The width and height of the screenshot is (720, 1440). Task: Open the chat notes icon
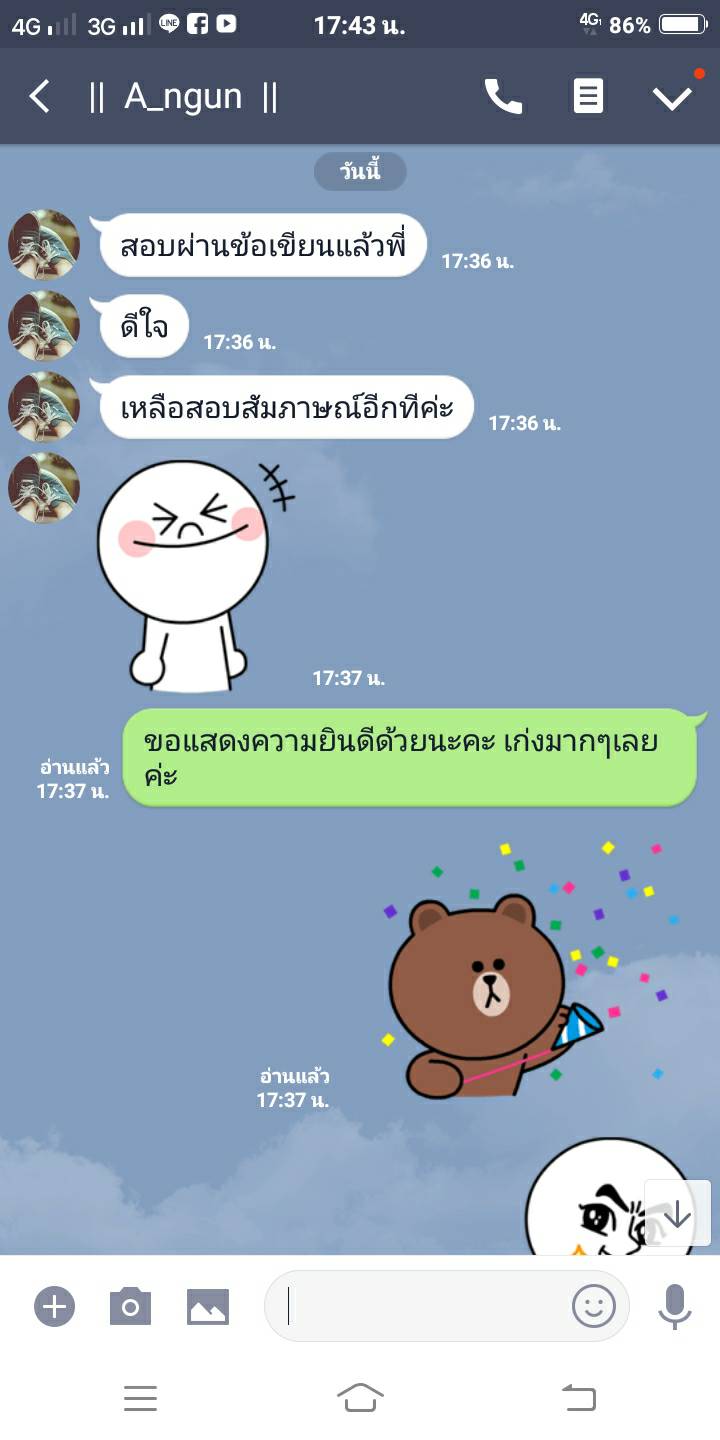[588, 97]
